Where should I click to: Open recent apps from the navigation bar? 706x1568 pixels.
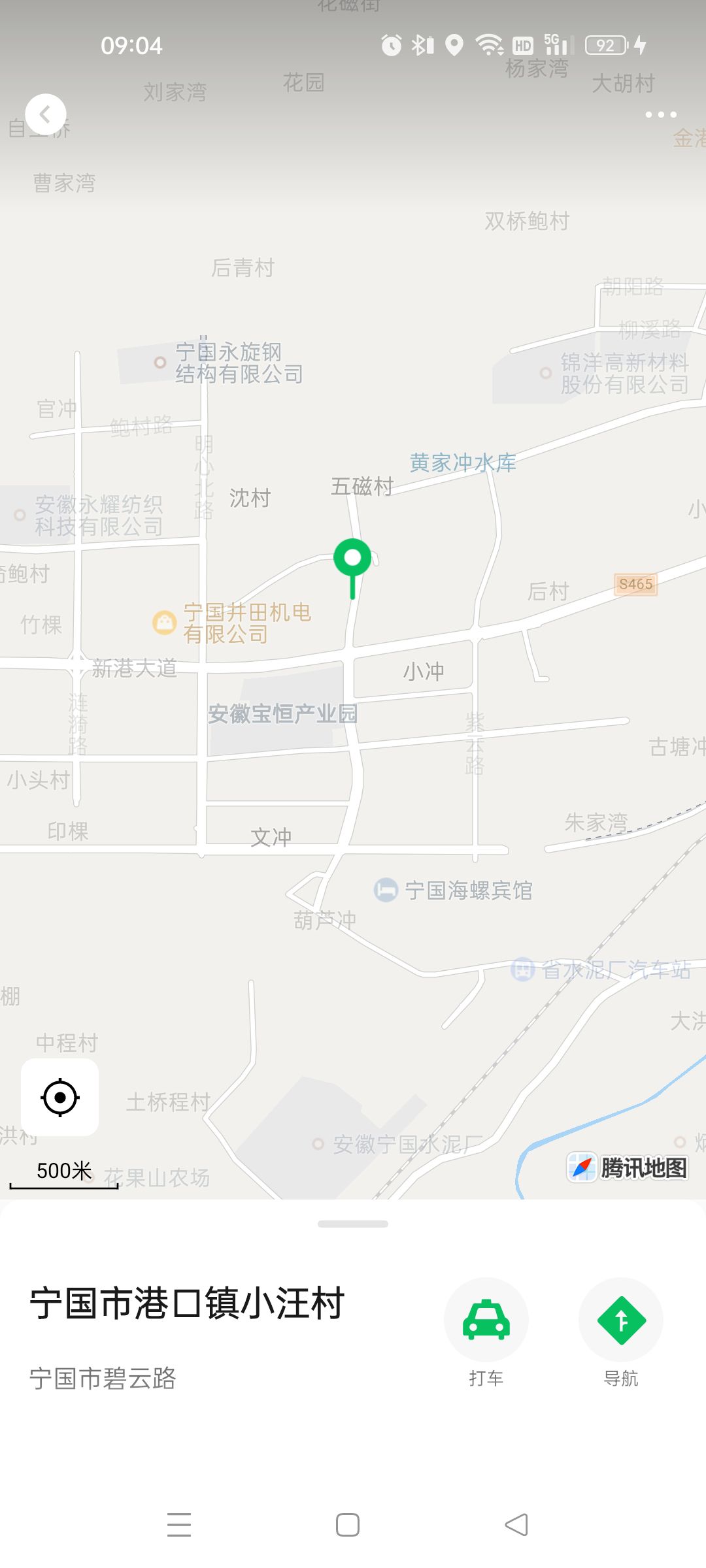[x=179, y=1525]
